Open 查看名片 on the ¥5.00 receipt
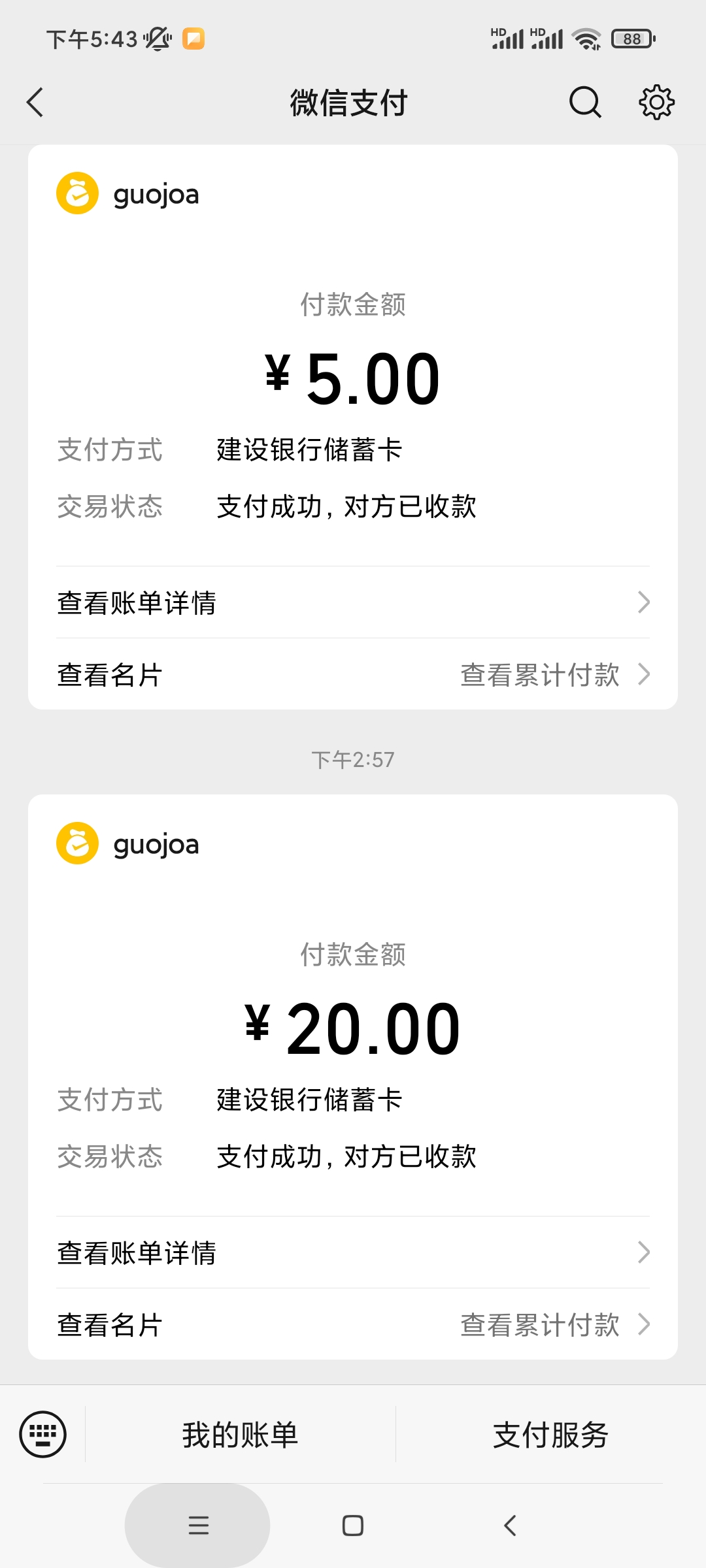 (x=109, y=676)
